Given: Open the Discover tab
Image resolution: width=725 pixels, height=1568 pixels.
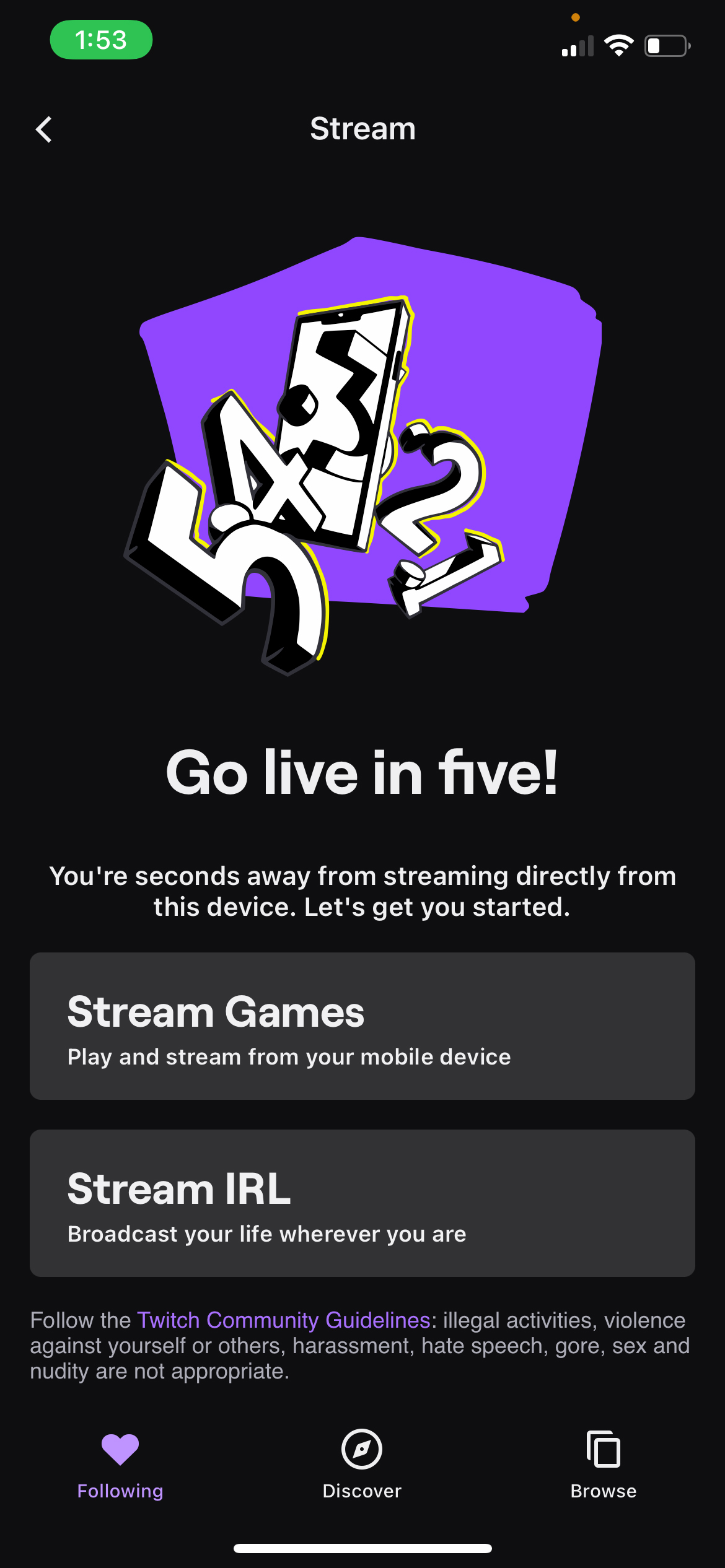Looking at the screenshot, I should [x=362, y=1464].
